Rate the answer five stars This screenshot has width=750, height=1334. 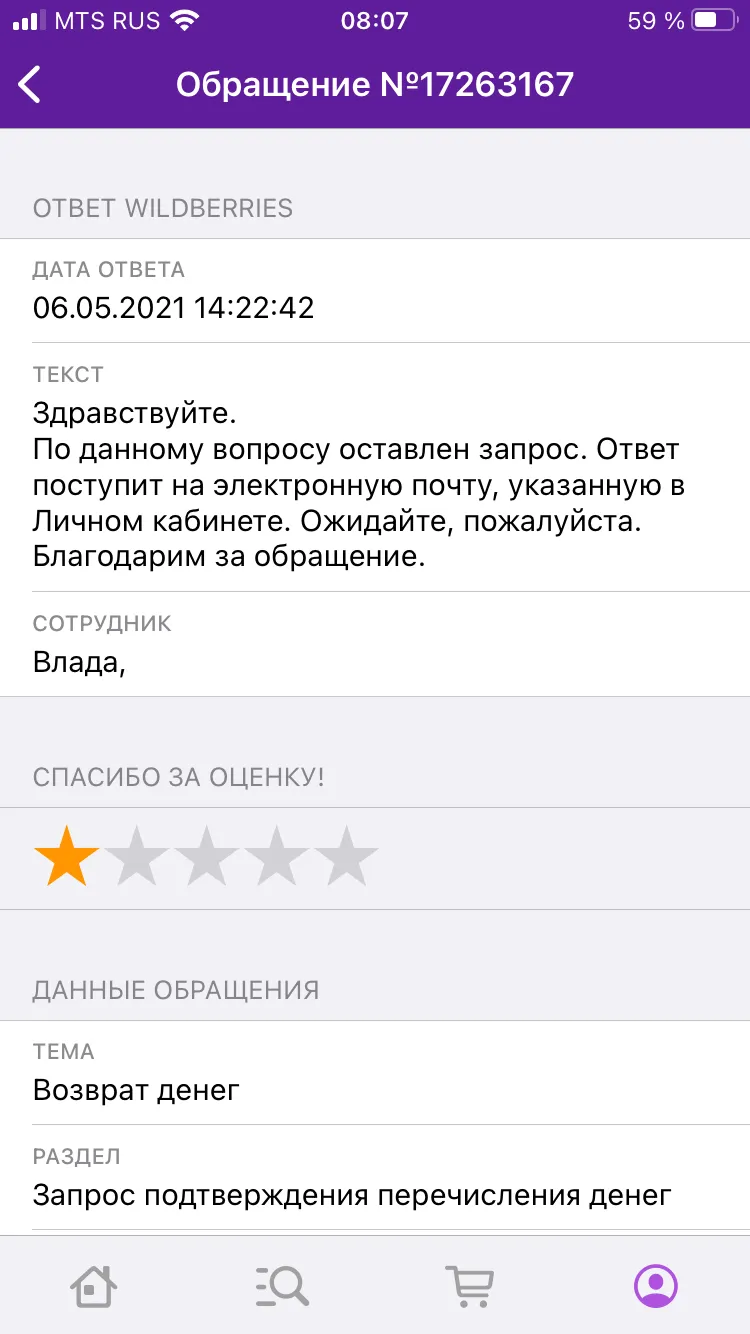346,857
